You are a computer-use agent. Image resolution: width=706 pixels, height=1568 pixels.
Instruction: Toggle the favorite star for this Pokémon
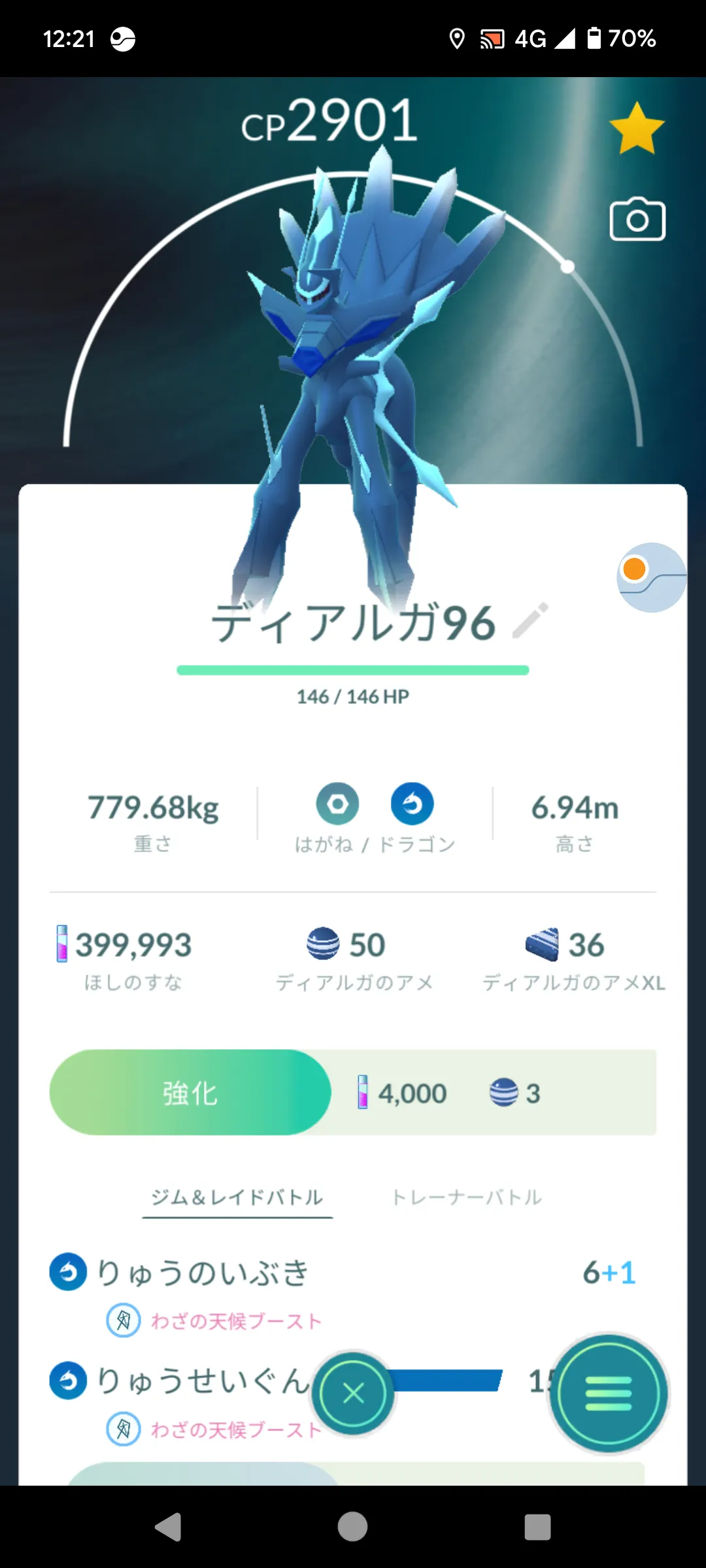coord(637,128)
